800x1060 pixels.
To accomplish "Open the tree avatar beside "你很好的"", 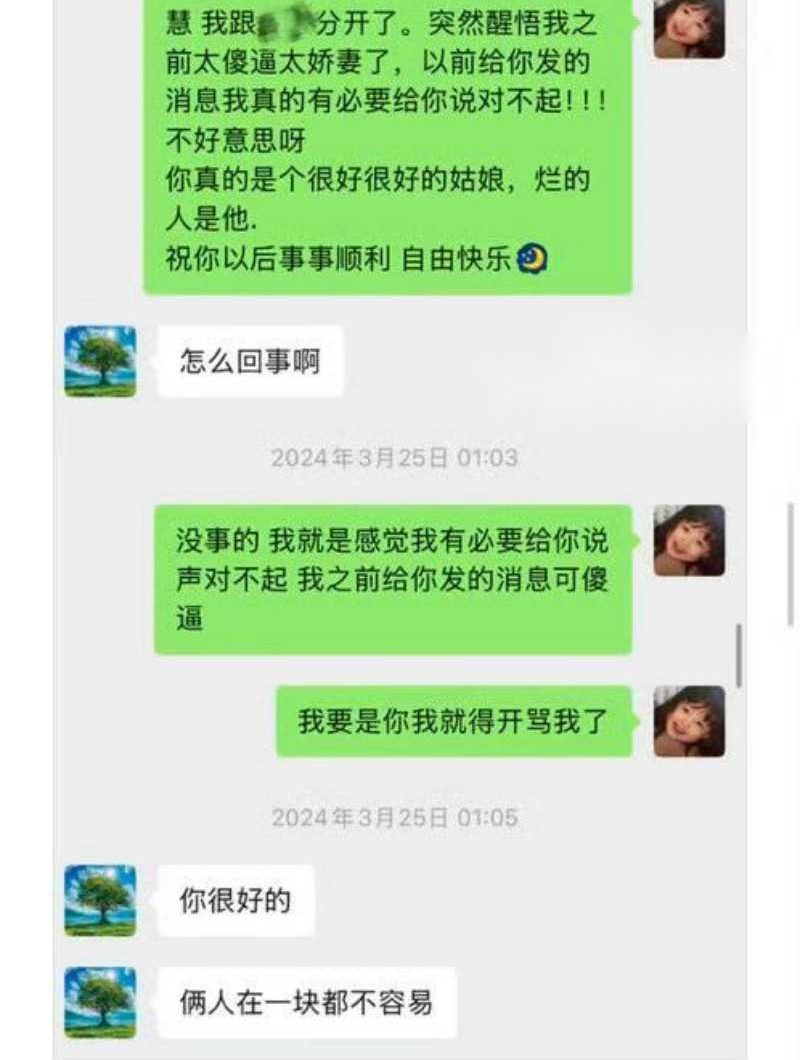I will point(100,900).
